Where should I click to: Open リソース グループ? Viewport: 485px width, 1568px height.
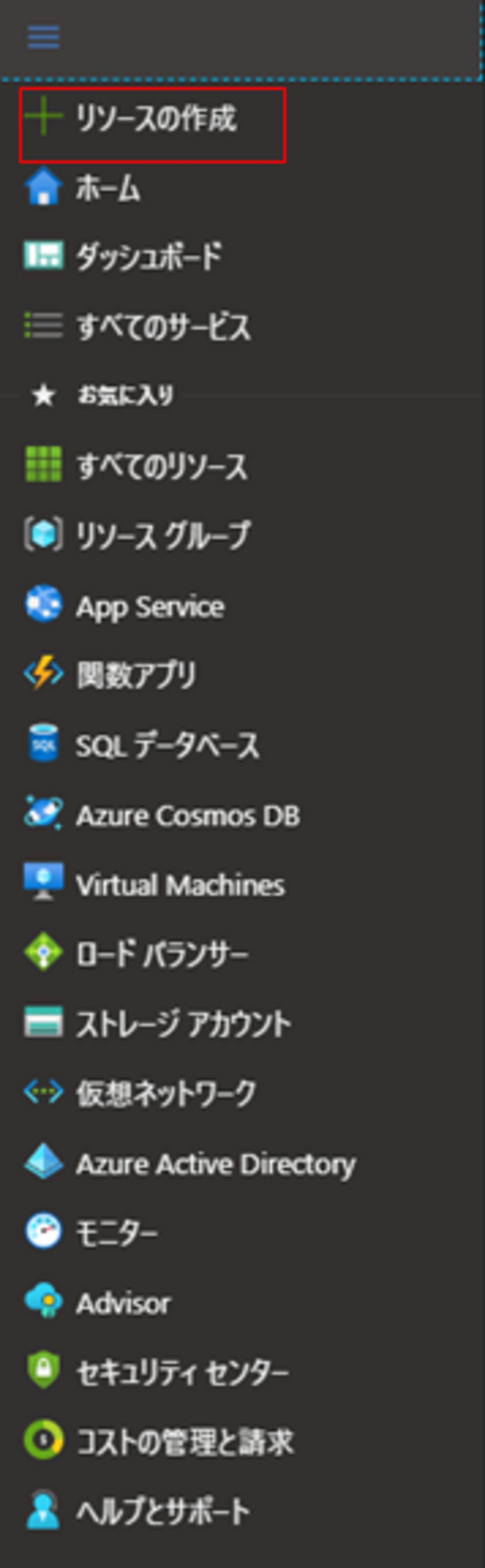[162, 536]
